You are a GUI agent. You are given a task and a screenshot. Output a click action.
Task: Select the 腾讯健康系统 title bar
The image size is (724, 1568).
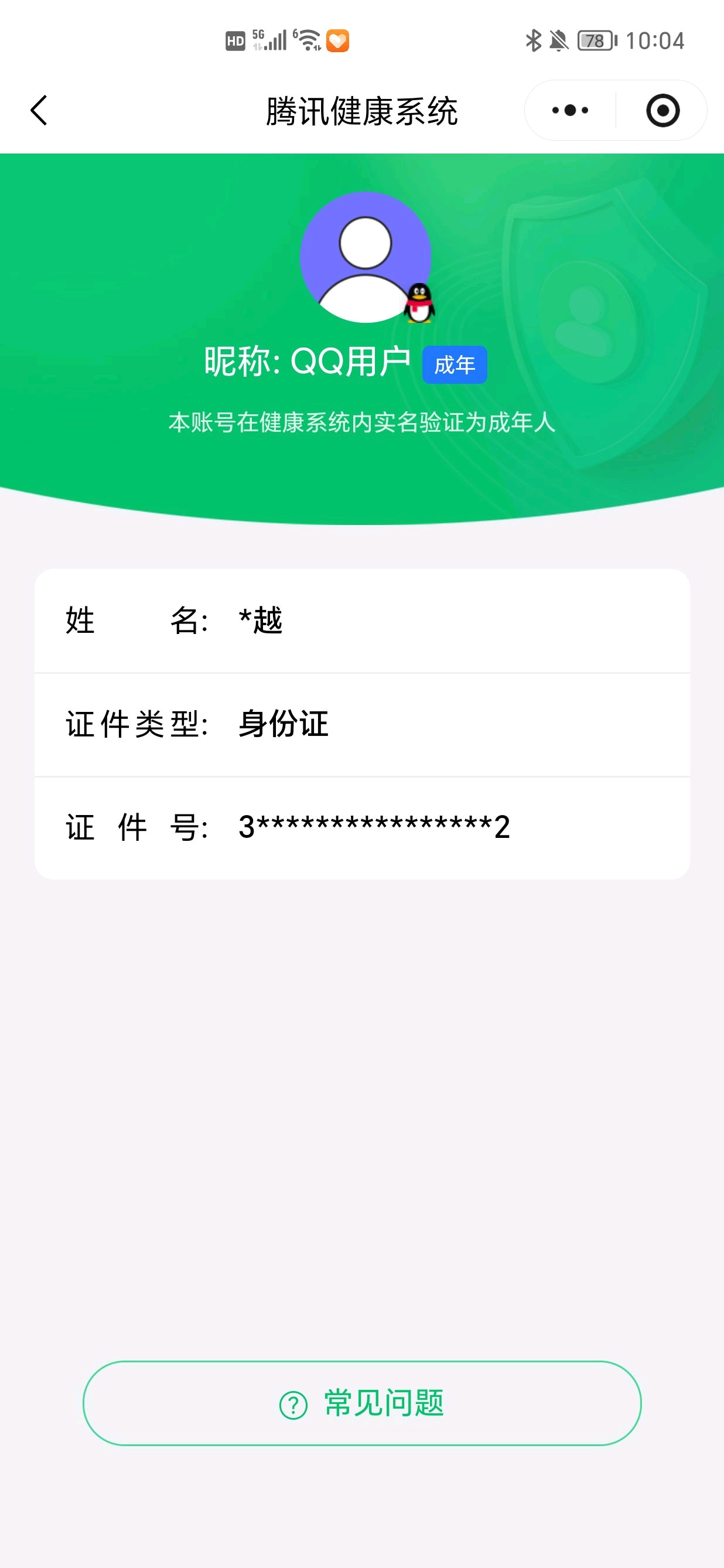[x=362, y=110]
